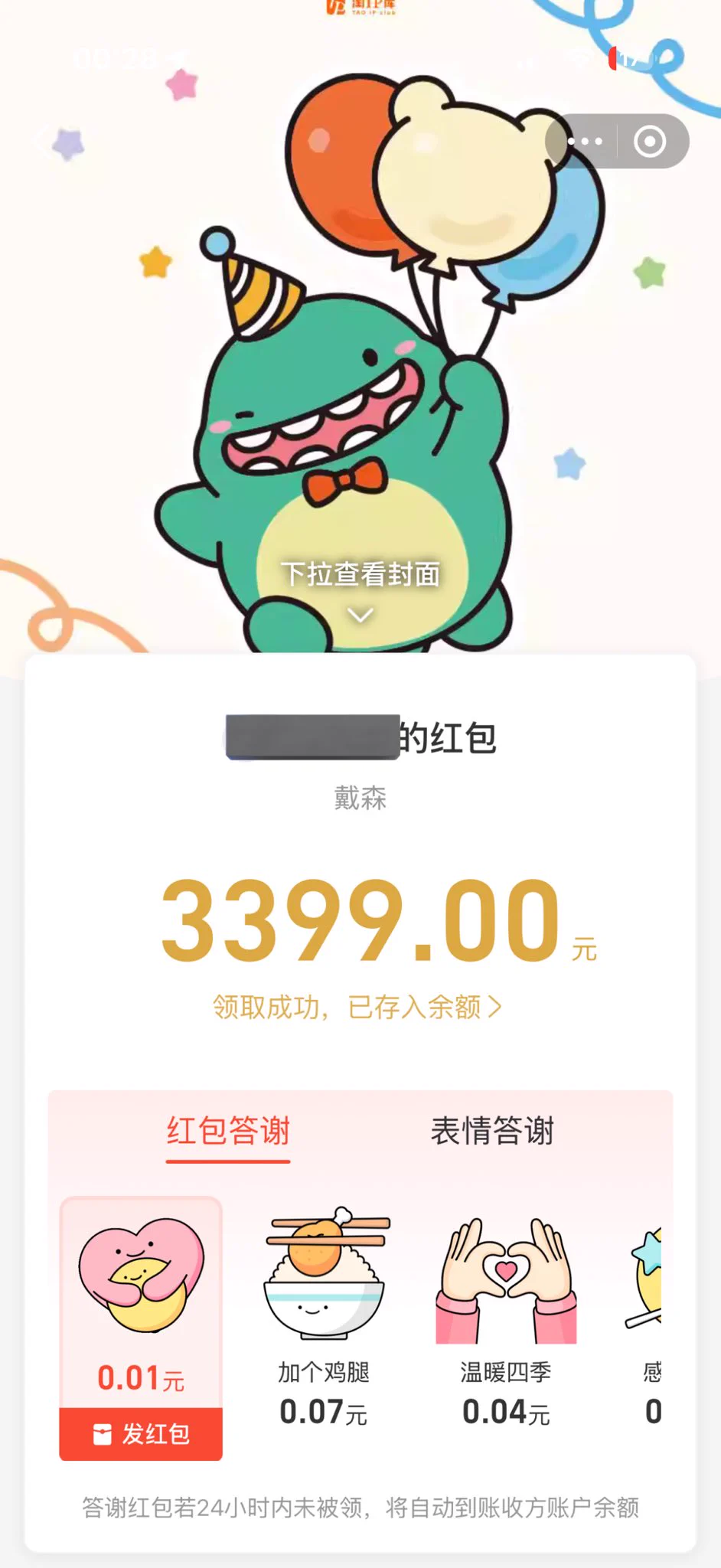Tap 发红包 to send 0.01元 thanks
Image resolution: width=721 pixels, height=1568 pixels.
[x=141, y=1433]
